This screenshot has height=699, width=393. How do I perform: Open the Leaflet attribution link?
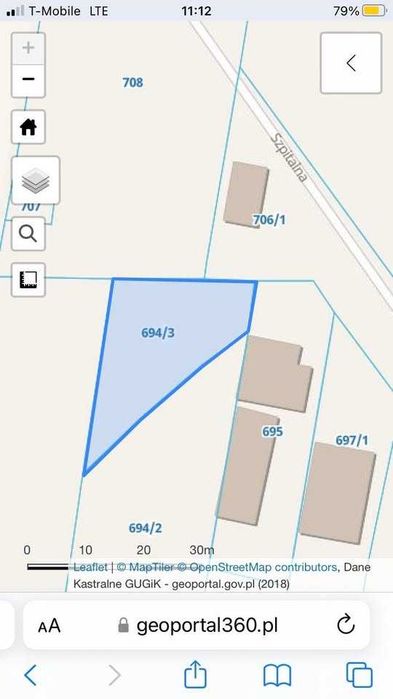point(90,567)
